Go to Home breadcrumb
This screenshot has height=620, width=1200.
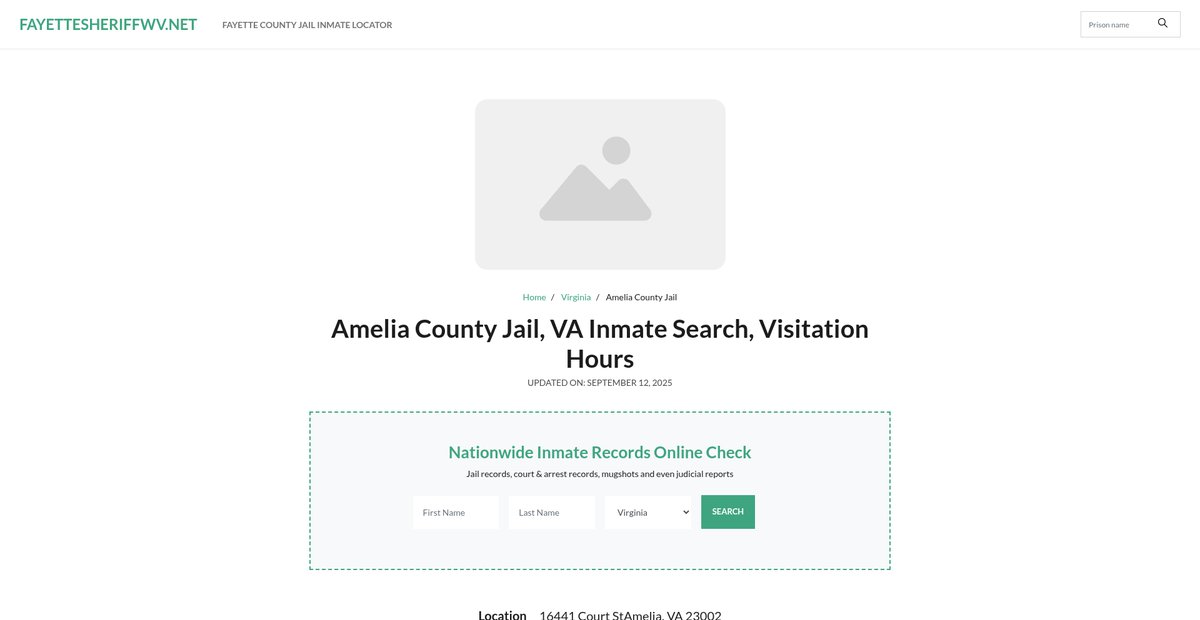coord(534,297)
